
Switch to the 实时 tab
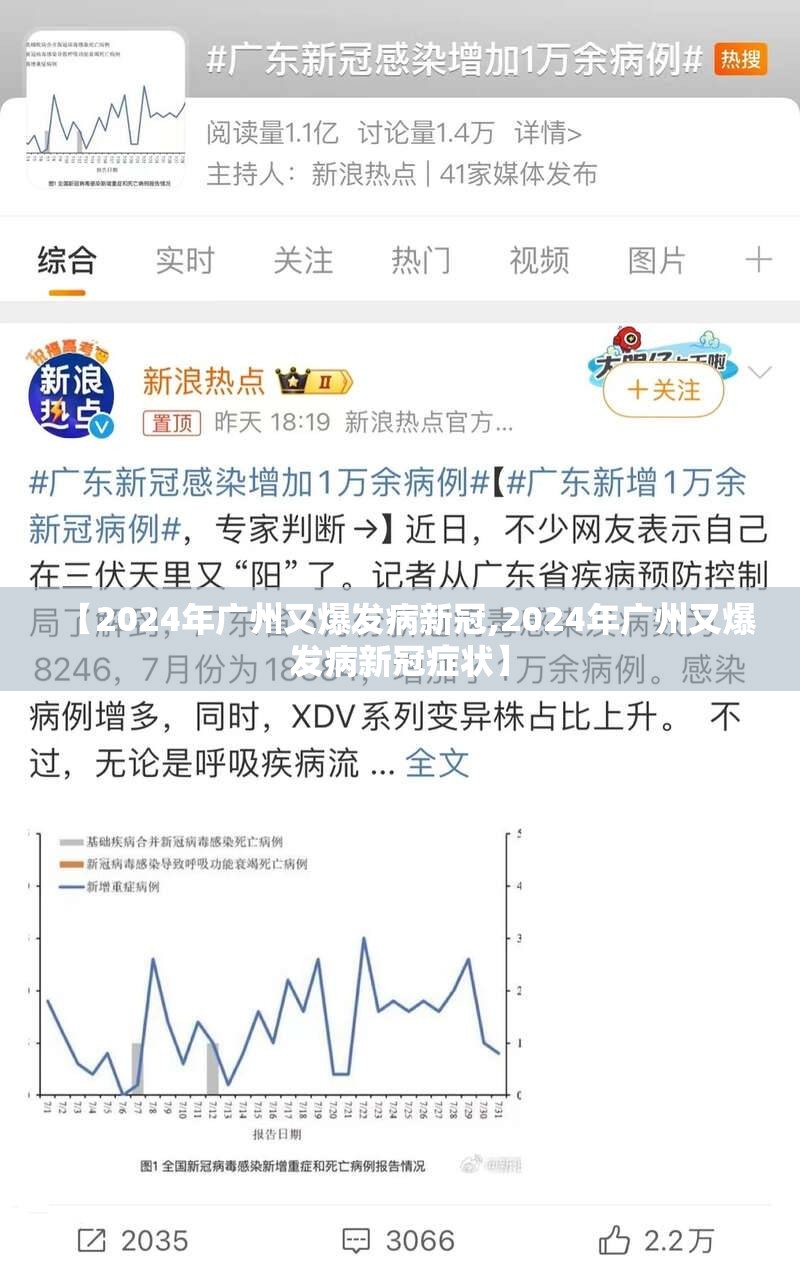(x=184, y=261)
